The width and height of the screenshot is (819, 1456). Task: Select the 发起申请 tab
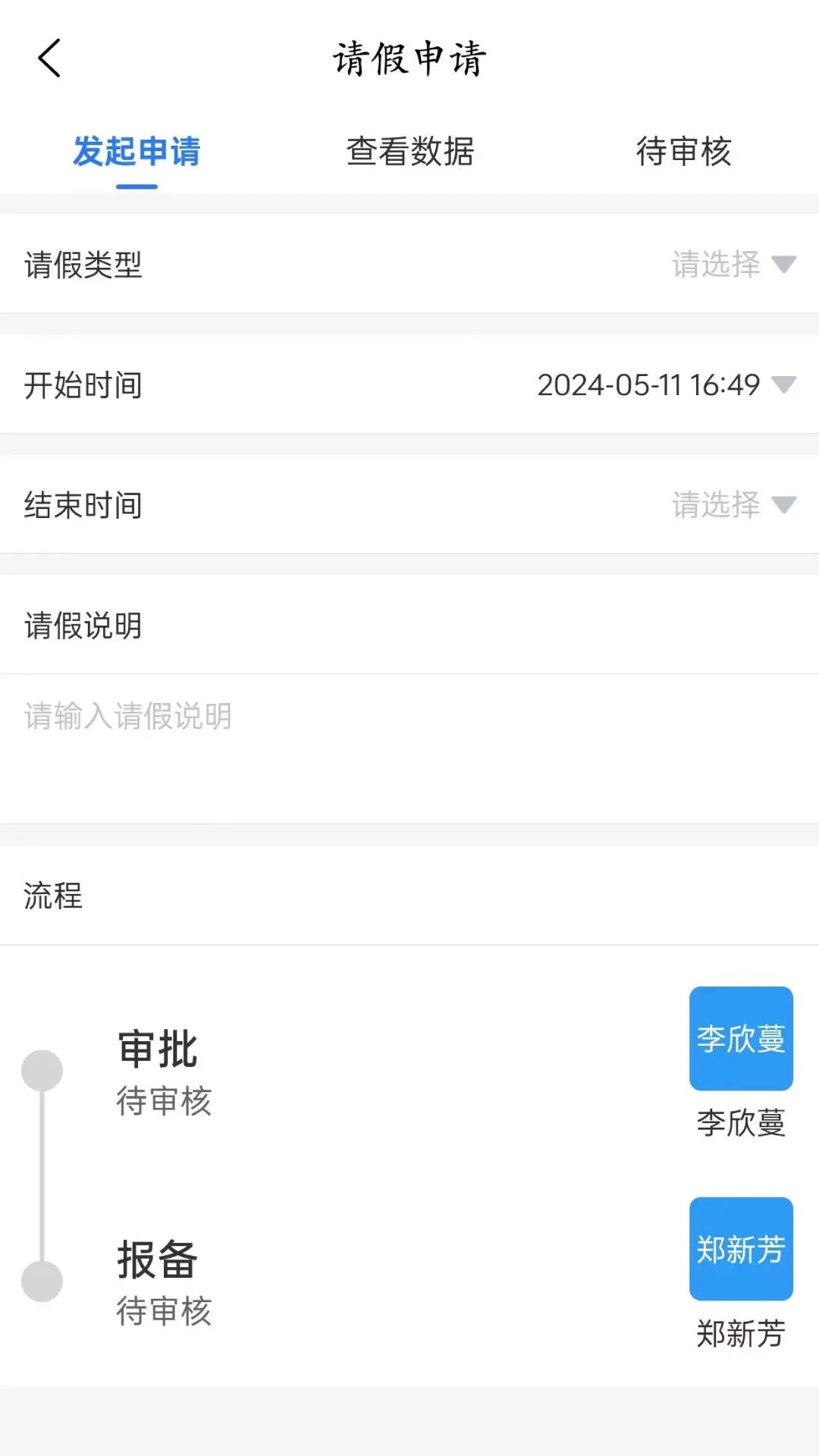click(x=135, y=152)
